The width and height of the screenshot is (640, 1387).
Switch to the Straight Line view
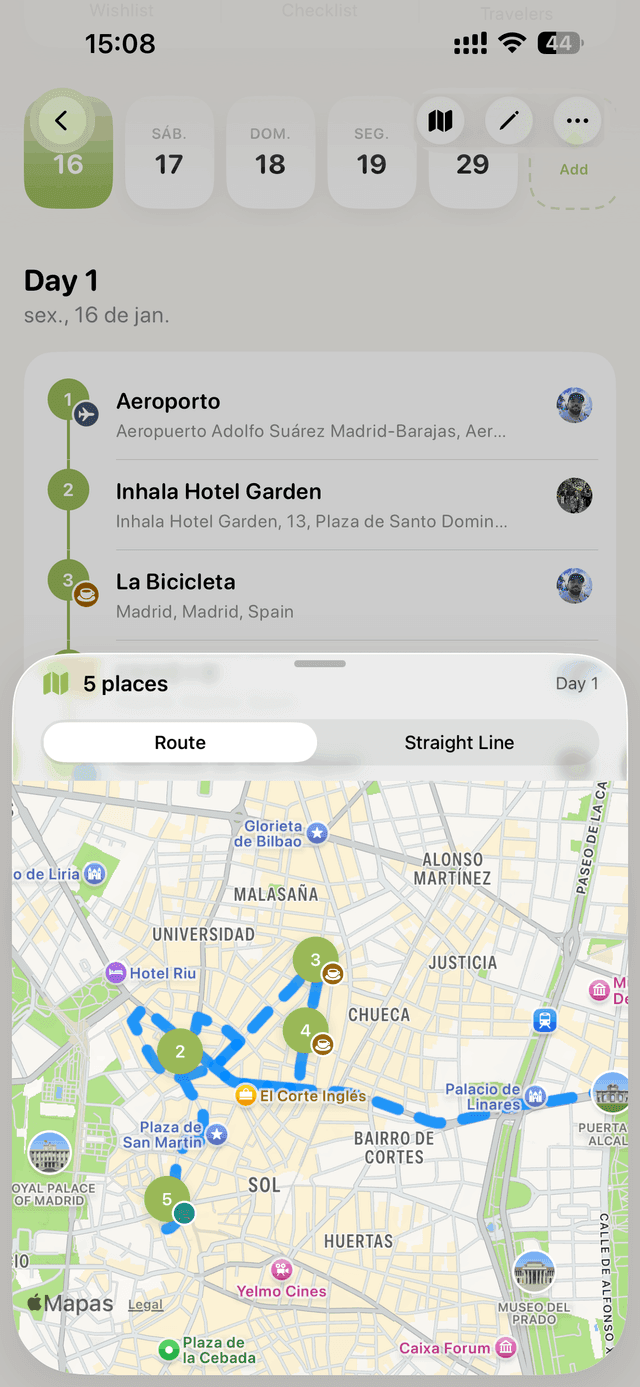(459, 743)
